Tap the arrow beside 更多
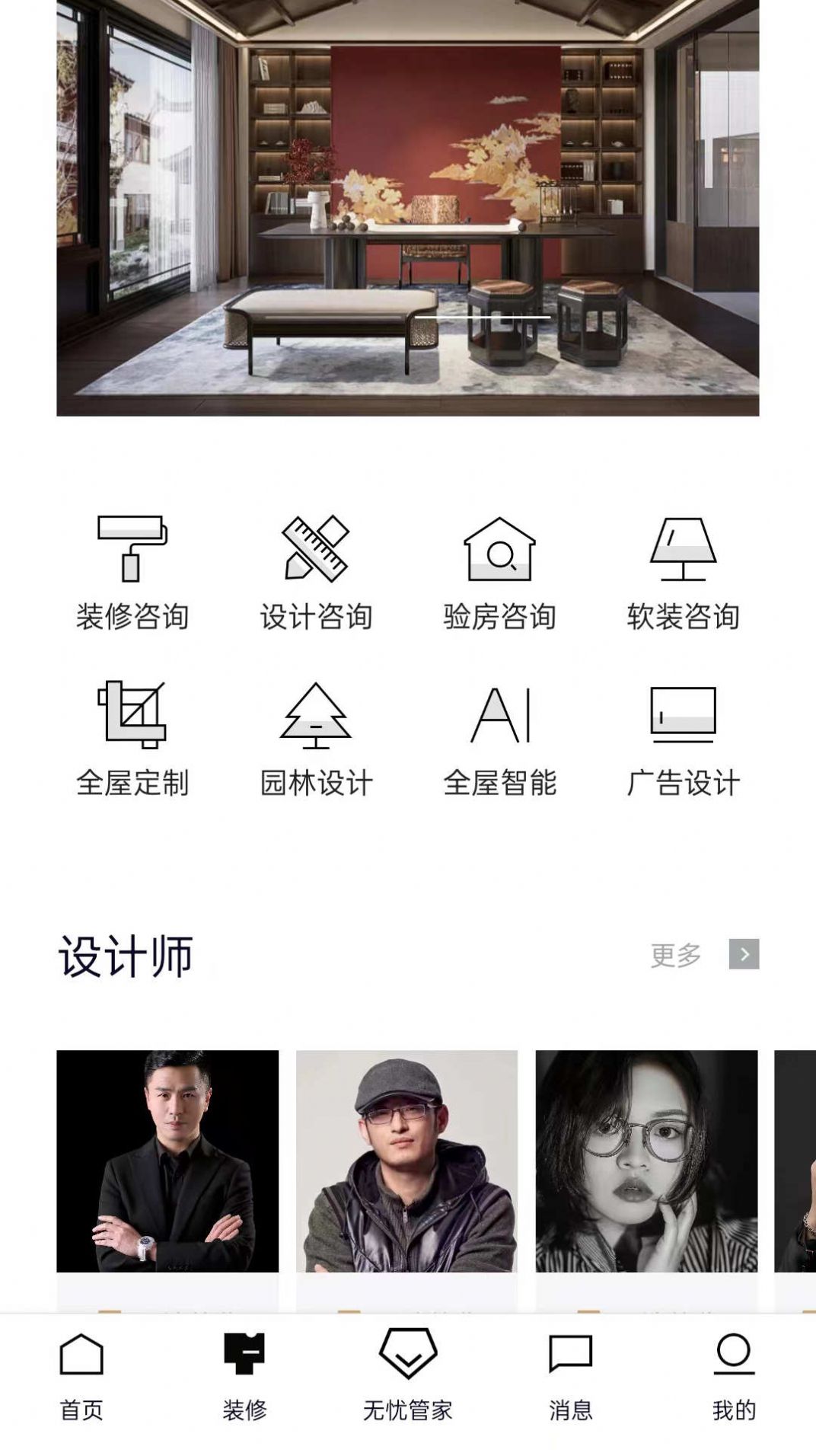816x1456 pixels. (x=744, y=954)
